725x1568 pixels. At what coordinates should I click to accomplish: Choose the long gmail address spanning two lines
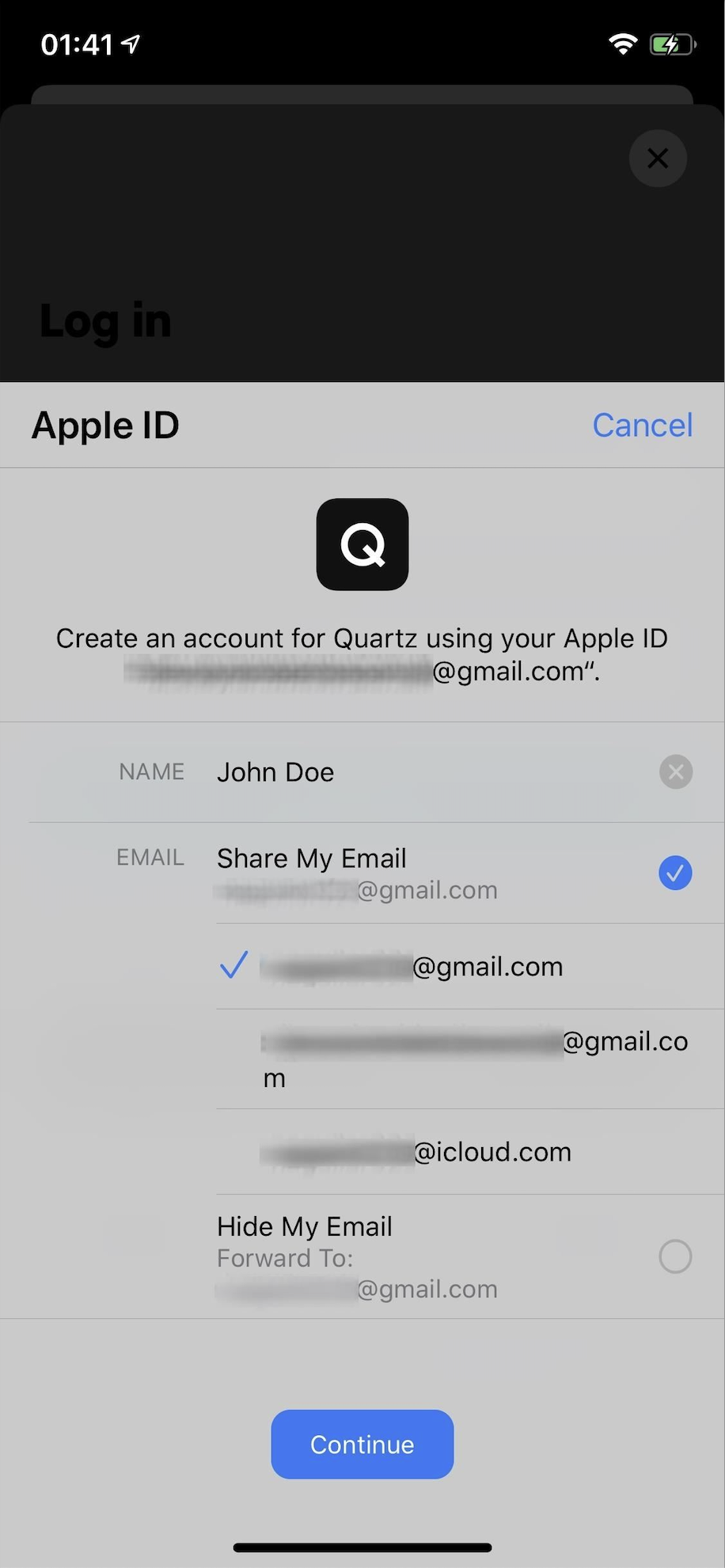tap(475, 1059)
